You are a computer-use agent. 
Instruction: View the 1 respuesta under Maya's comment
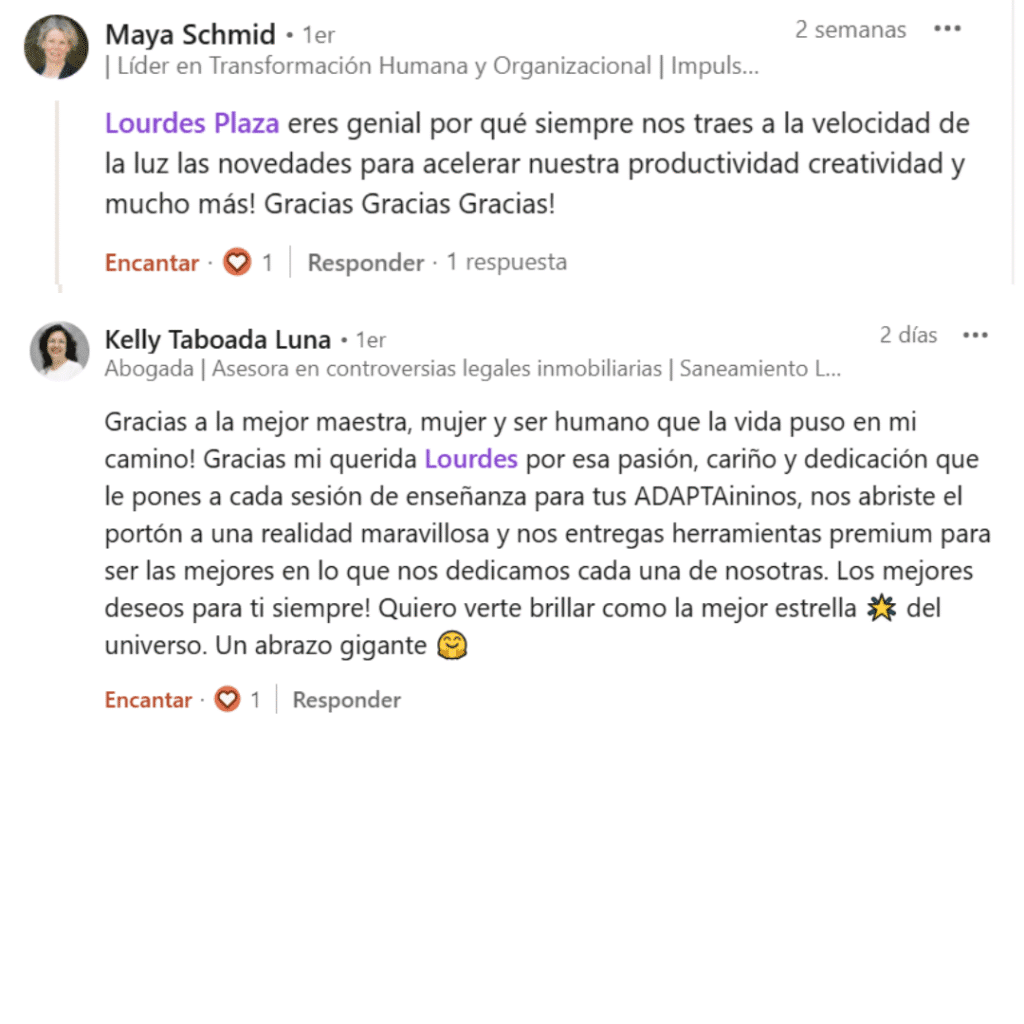point(506,262)
